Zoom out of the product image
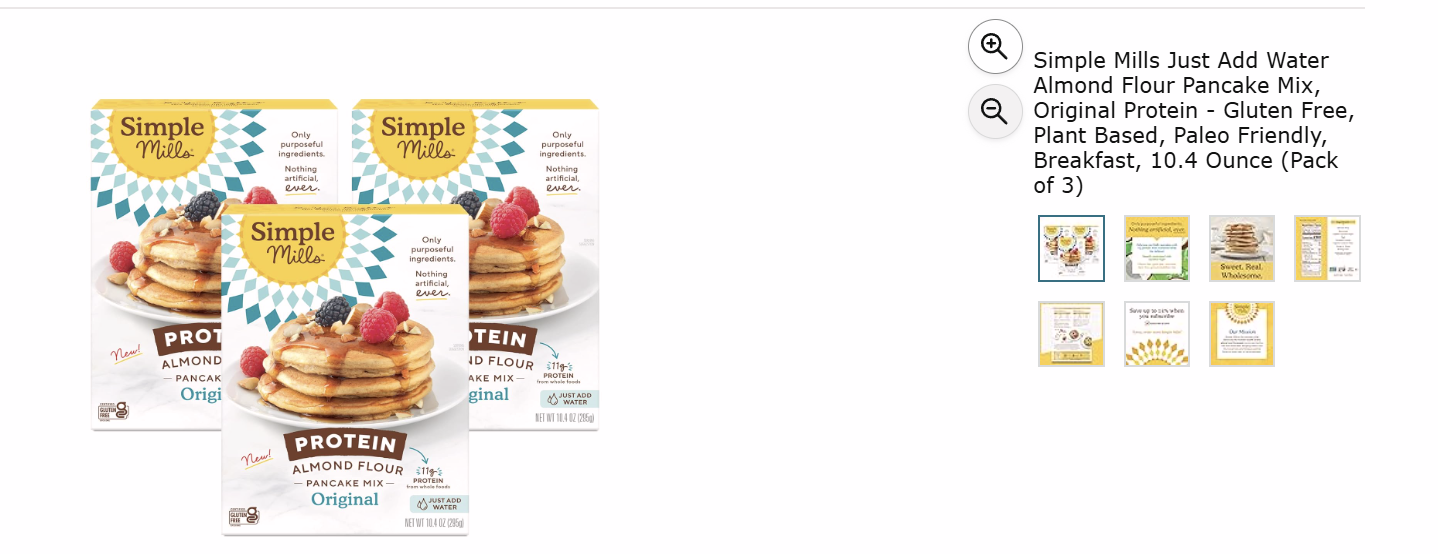The height and width of the screenshot is (554, 1438). coord(994,111)
